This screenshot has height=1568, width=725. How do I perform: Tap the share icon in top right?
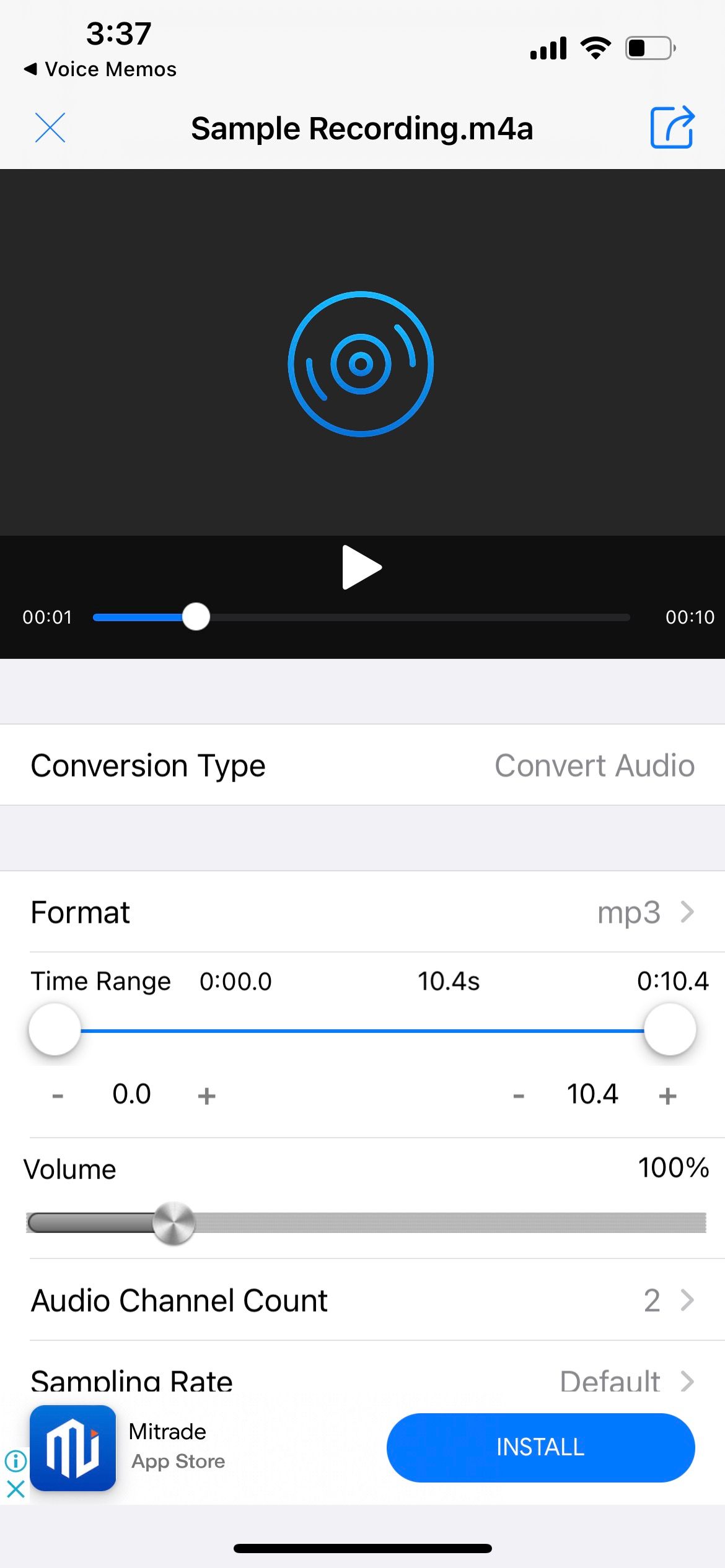click(x=672, y=128)
